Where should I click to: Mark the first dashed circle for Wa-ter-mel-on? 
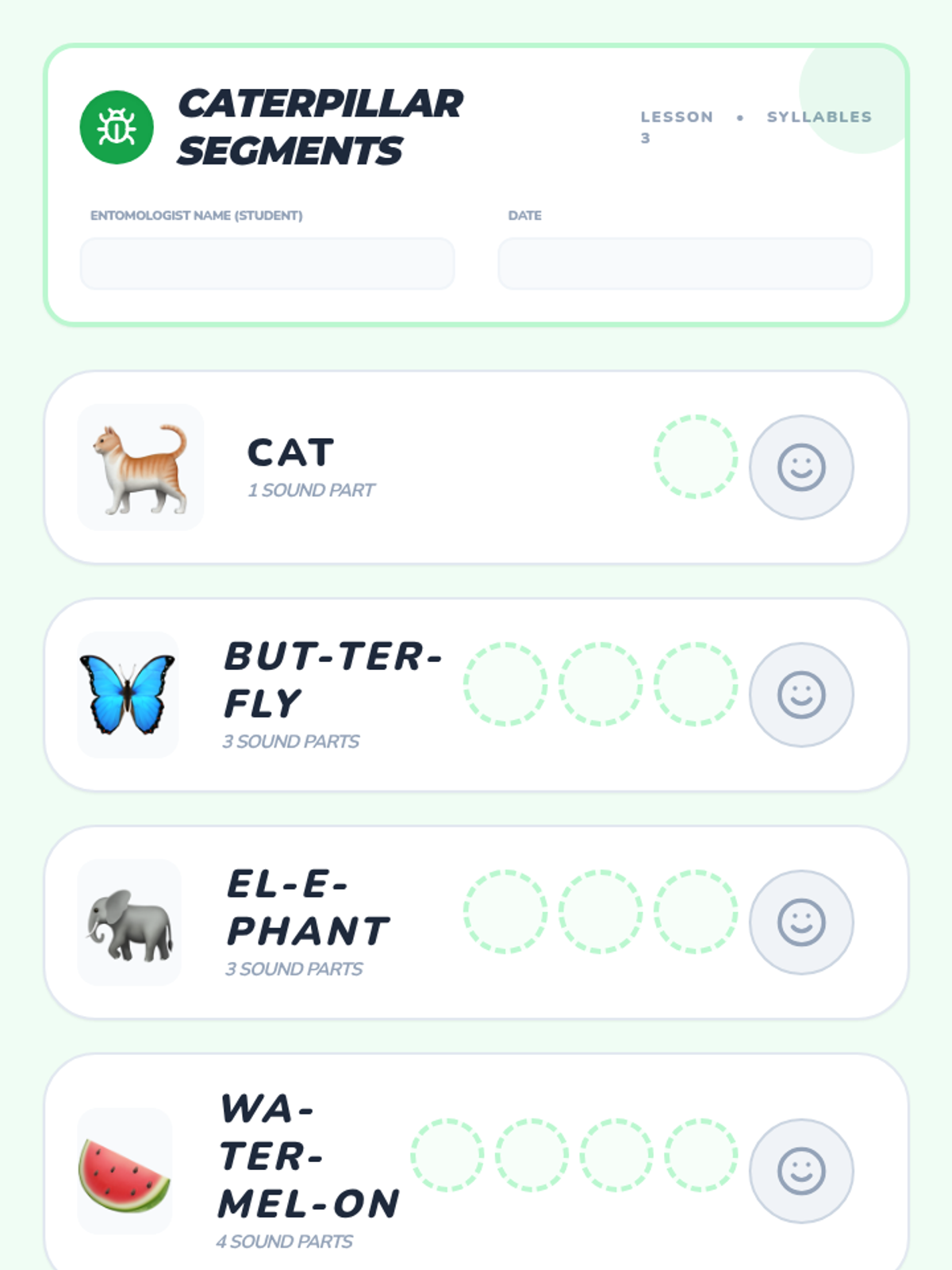click(447, 1155)
